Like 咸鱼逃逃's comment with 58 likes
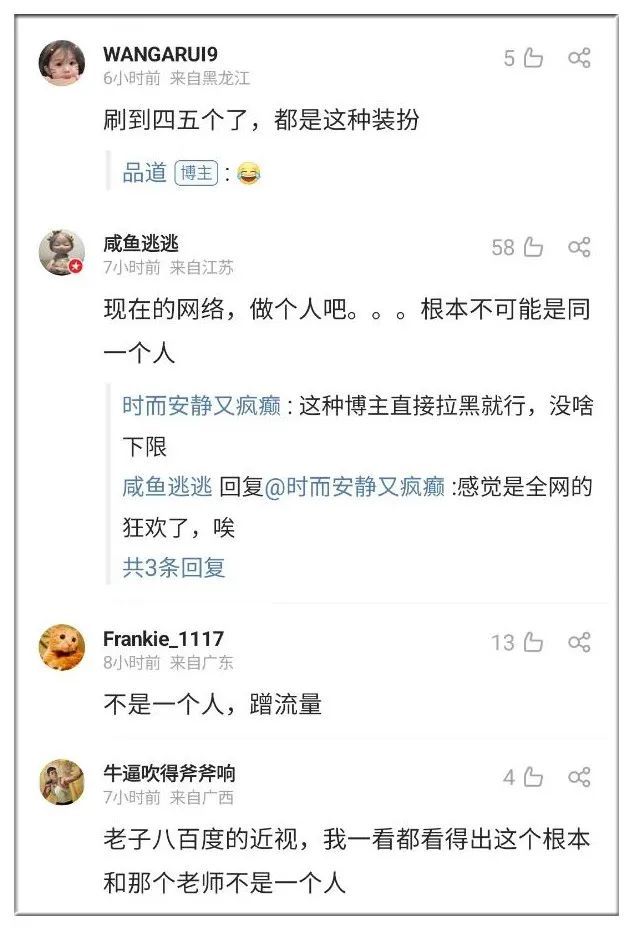 (x=533, y=247)
